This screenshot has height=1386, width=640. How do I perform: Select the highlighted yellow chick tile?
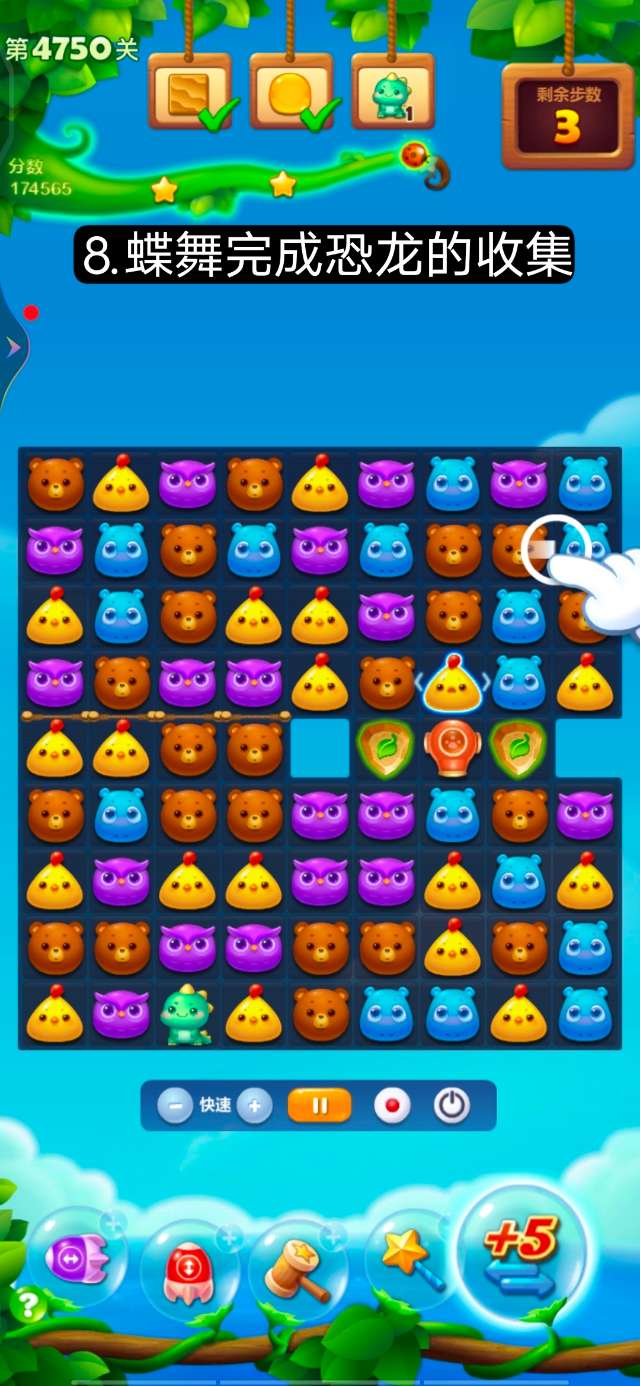tap(449, 683)
